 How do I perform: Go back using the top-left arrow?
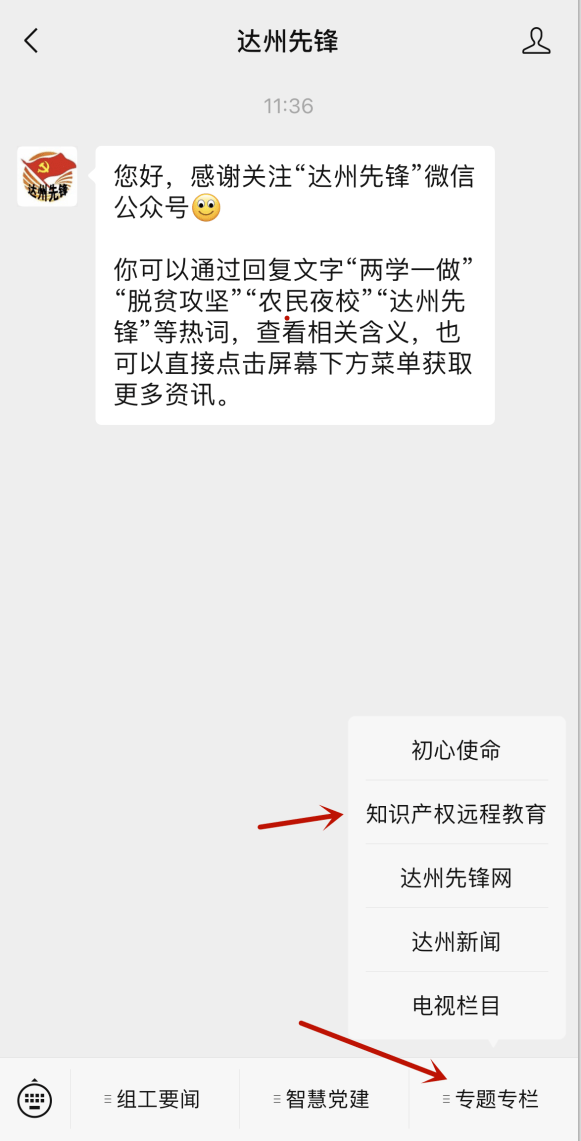(x=31, y=41)
